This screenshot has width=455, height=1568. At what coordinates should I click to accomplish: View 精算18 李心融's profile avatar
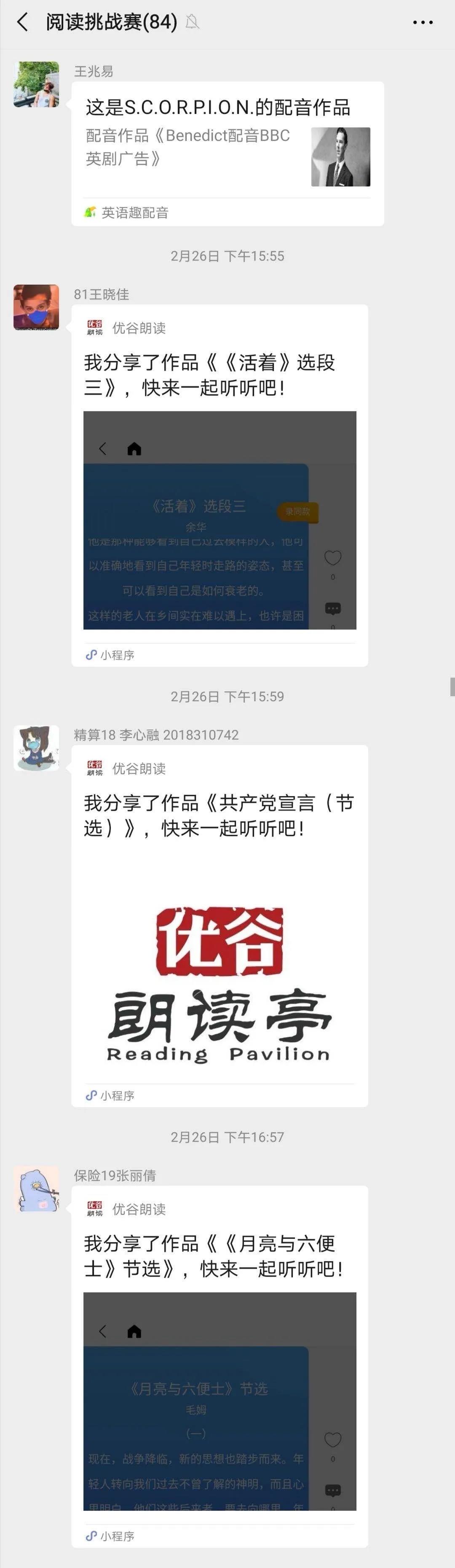(37, 748)
